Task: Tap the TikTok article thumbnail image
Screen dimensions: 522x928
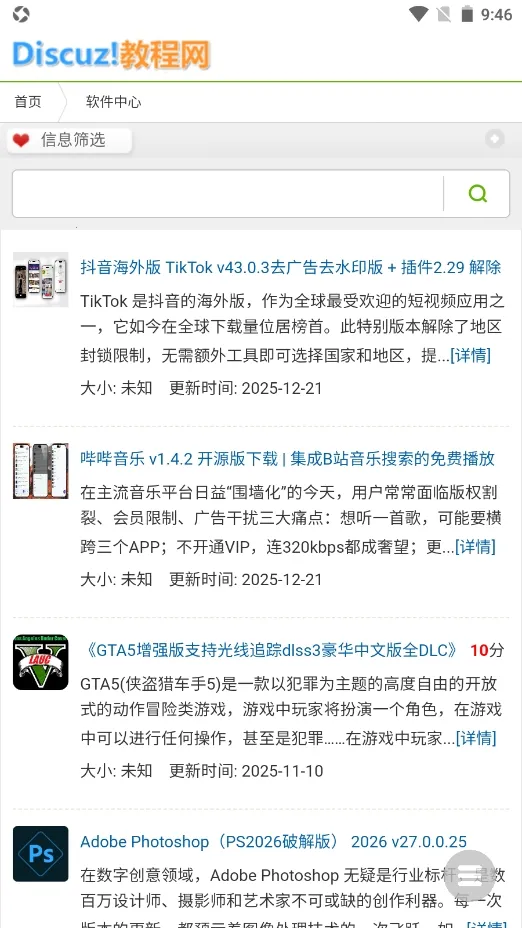Action: click(40, 279)
